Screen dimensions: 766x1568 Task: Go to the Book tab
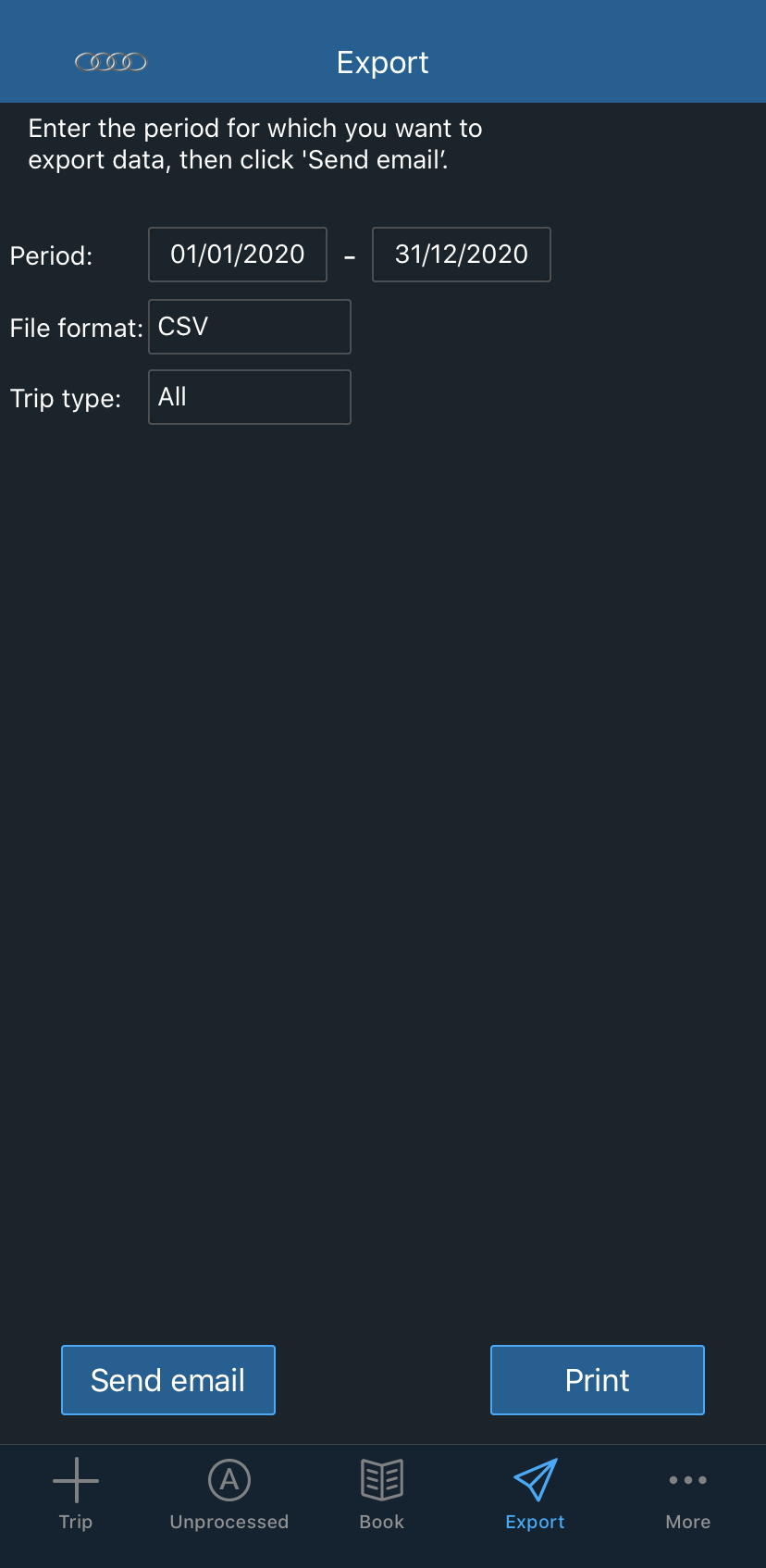point(382,1494)
